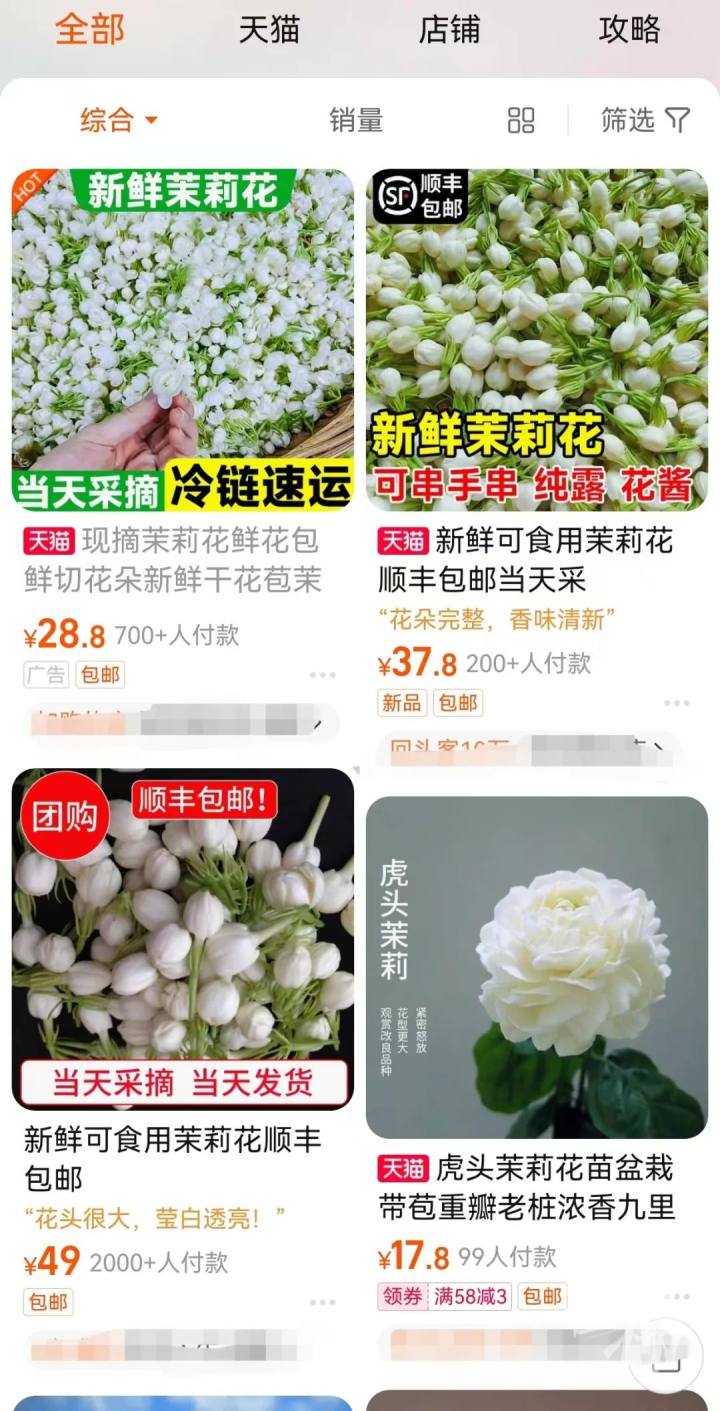Toggle the grid layout view icon
The image size is (720, 1411).
coord(521,121)
